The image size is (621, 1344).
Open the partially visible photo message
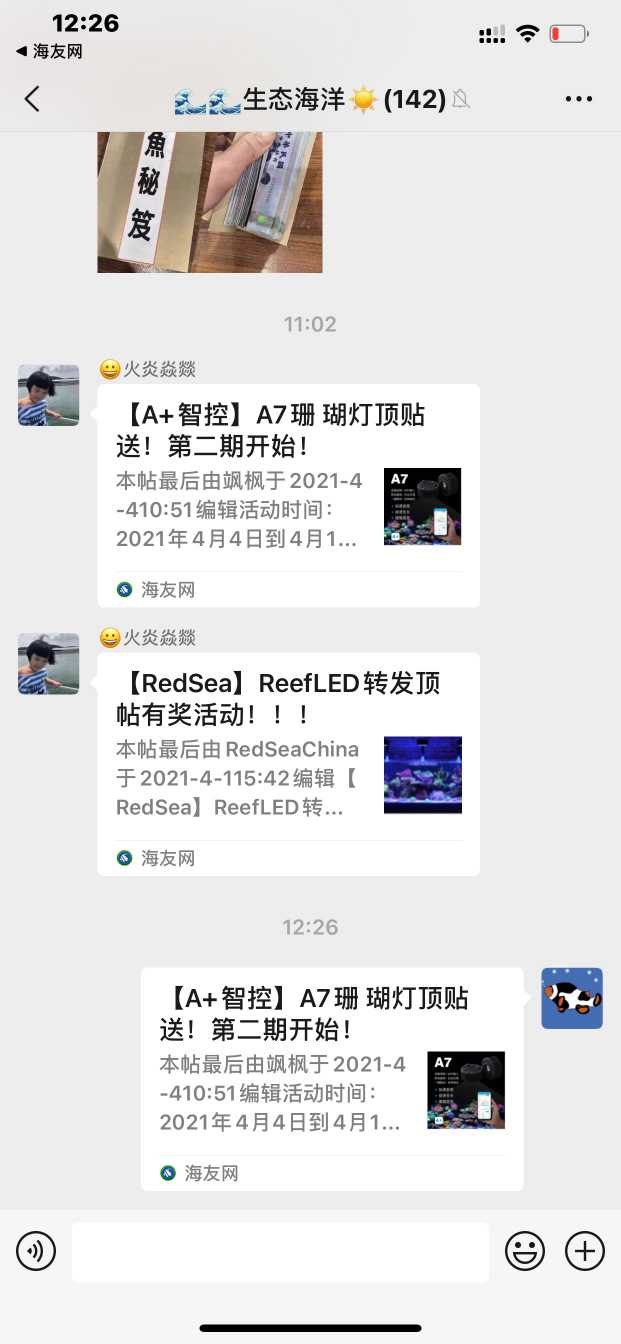coord(210,203)
